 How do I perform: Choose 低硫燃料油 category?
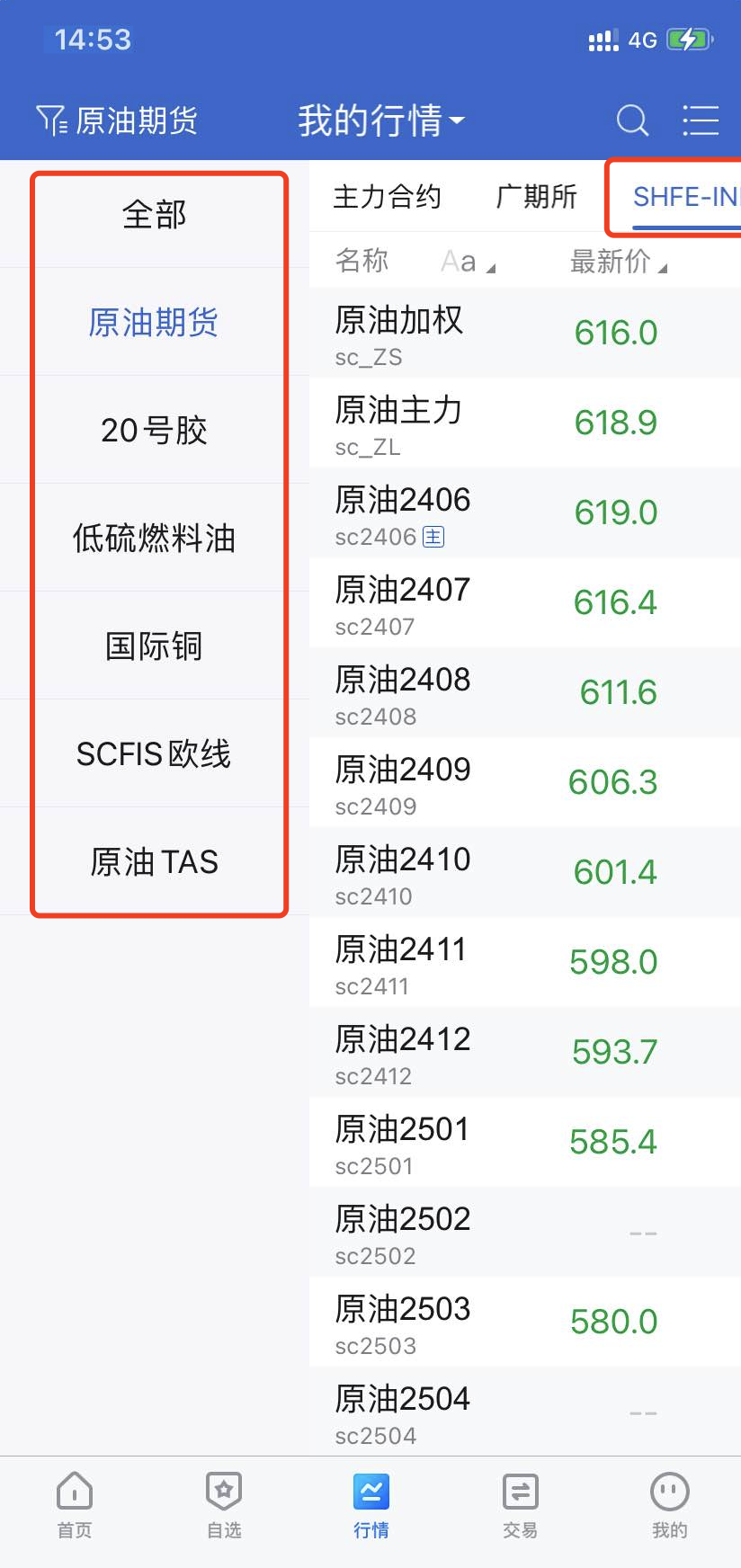pyautogui.click(x=155, y=539)
